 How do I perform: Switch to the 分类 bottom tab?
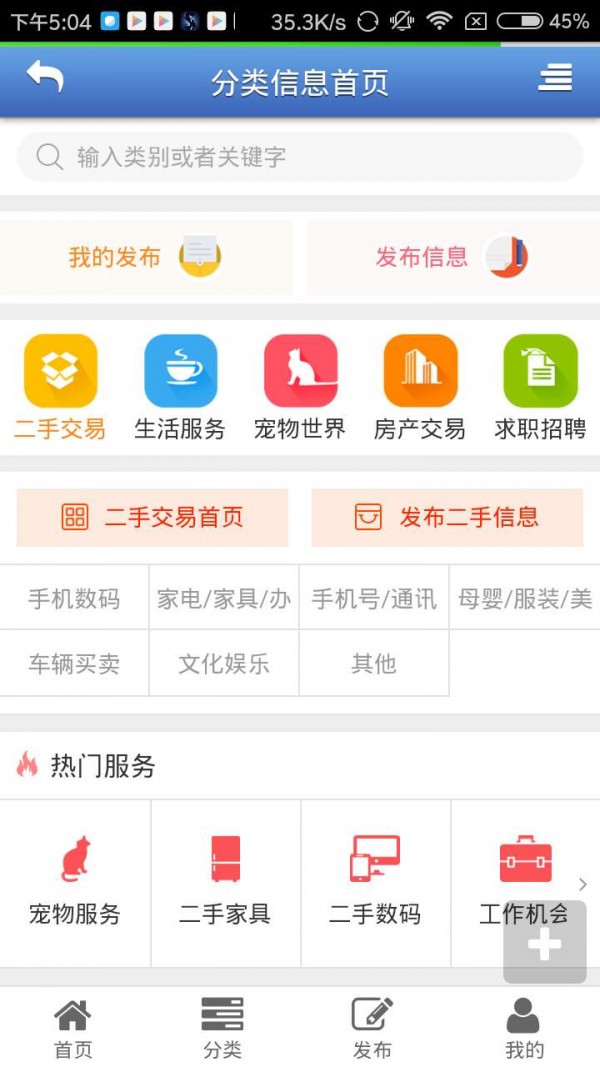click(222, 1027)
